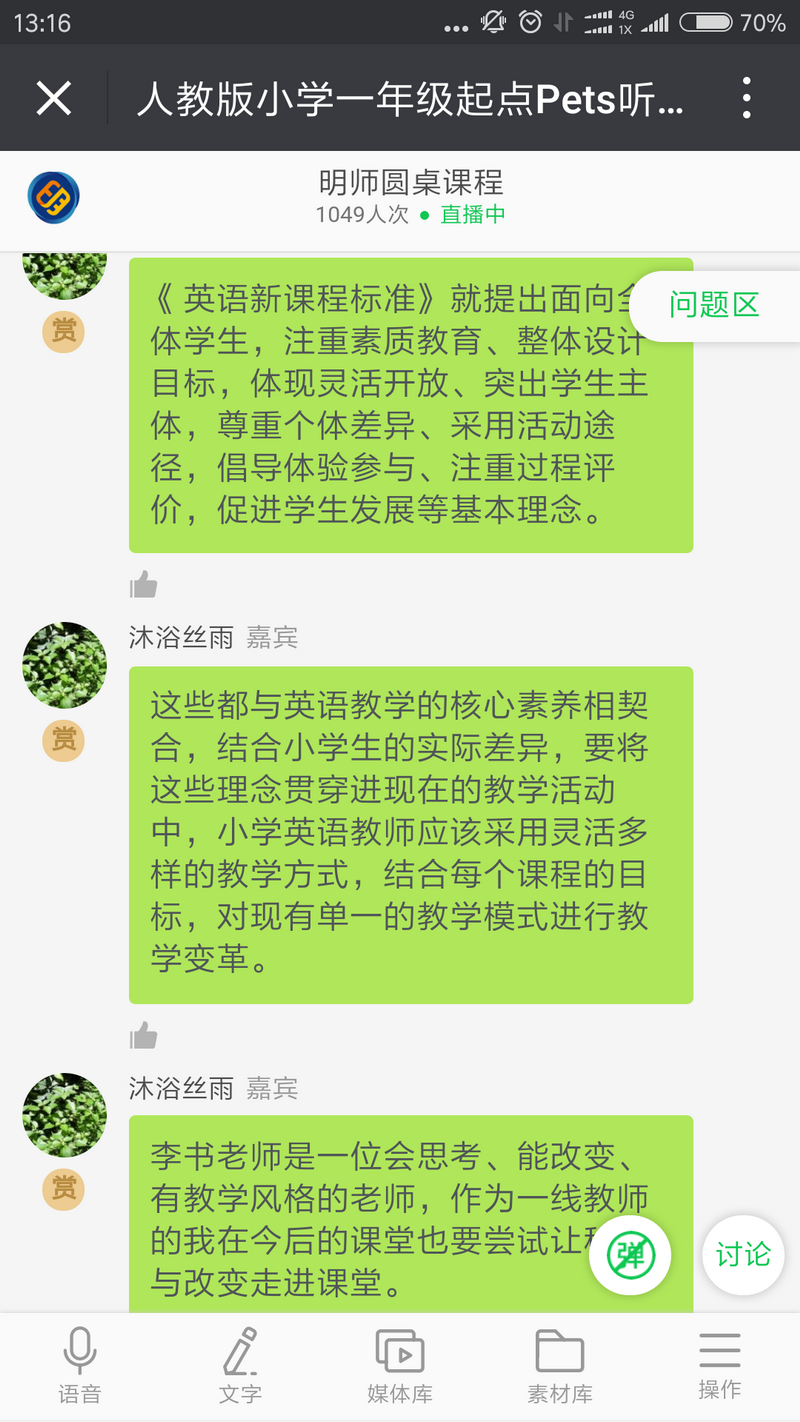The image size is (800, 1422).
Task: Close the live course page
Action: click(54, 98)
